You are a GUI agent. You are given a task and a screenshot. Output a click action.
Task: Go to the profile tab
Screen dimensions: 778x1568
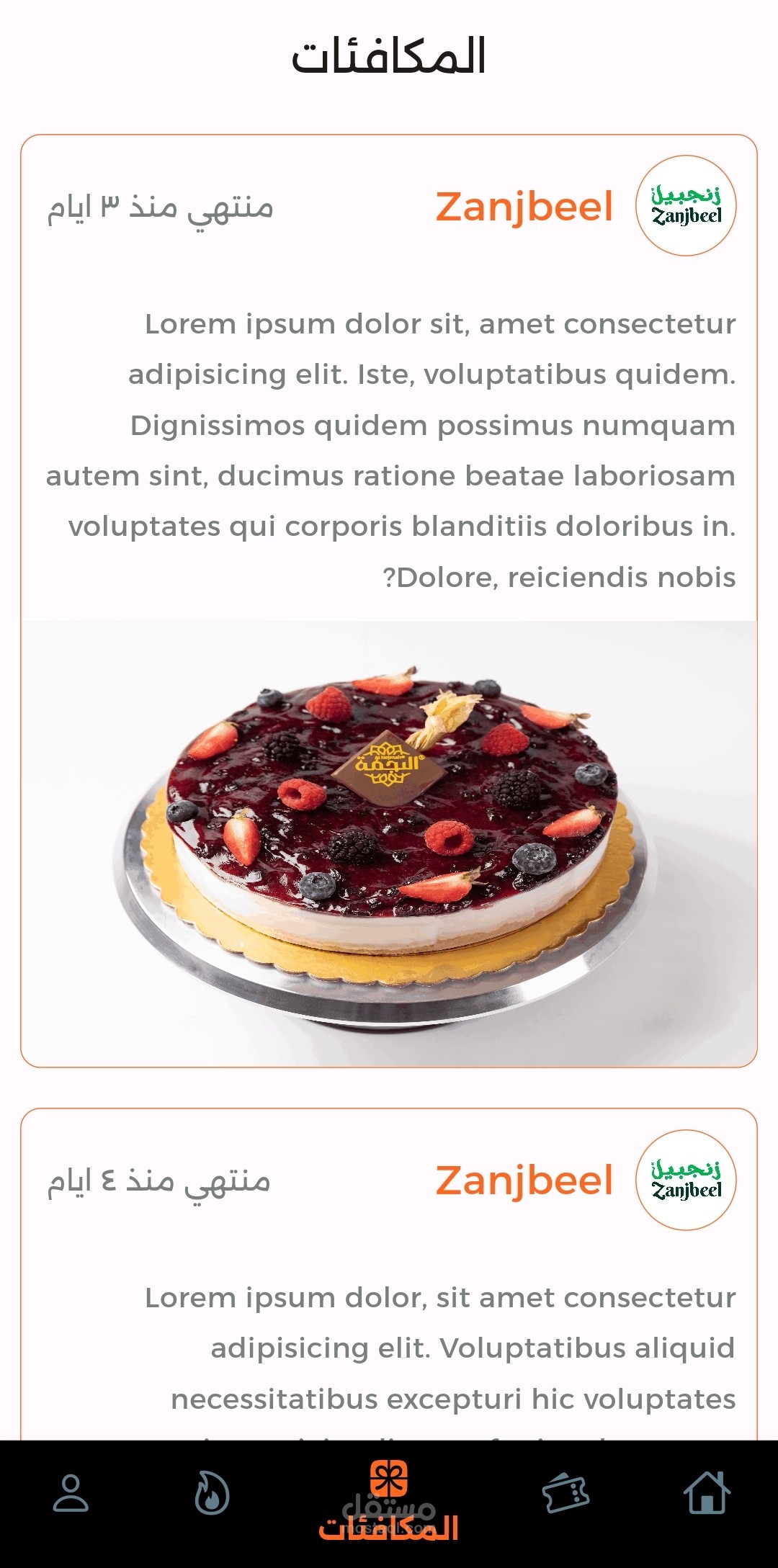(x=71, y=1493)
